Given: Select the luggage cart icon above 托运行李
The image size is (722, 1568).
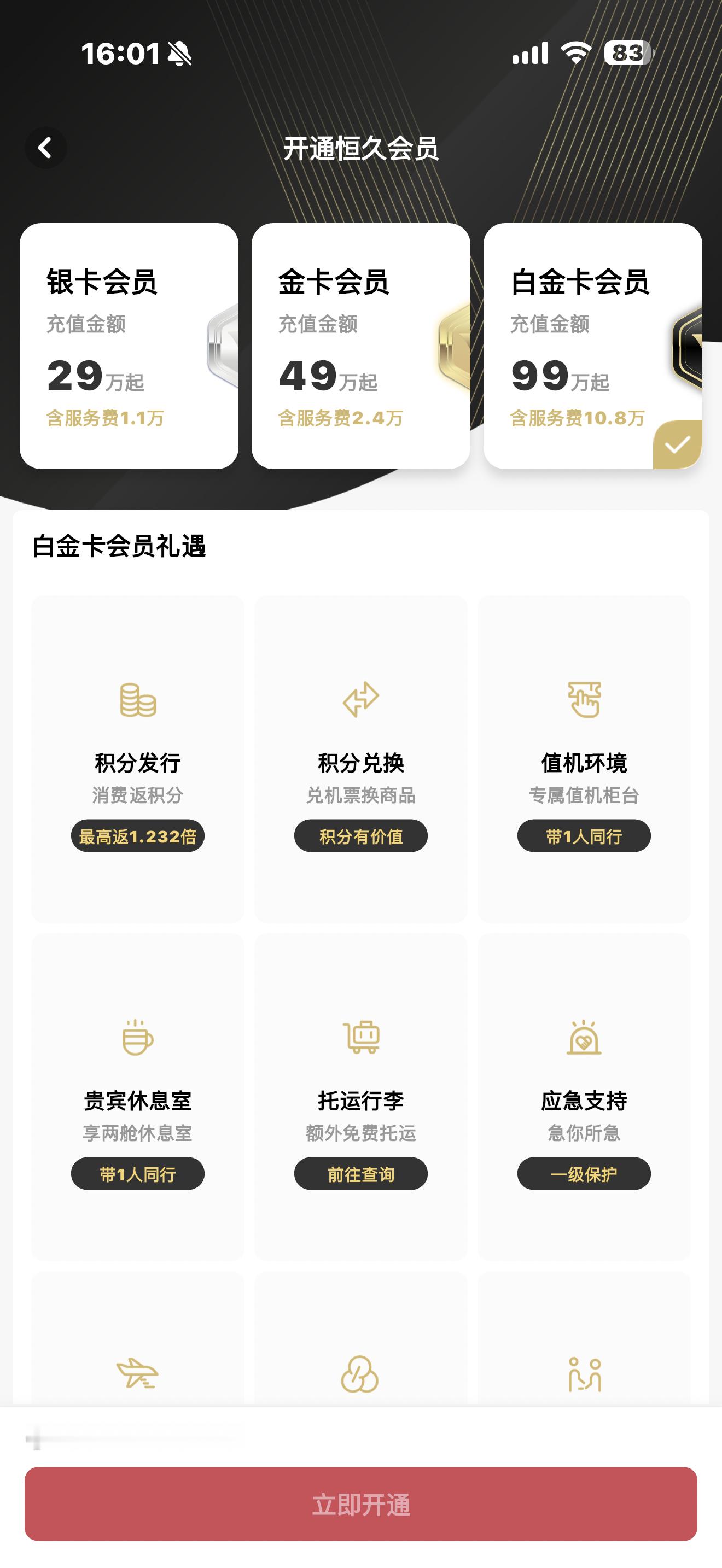Looking at the screenshot, I should coord(361,1037).
